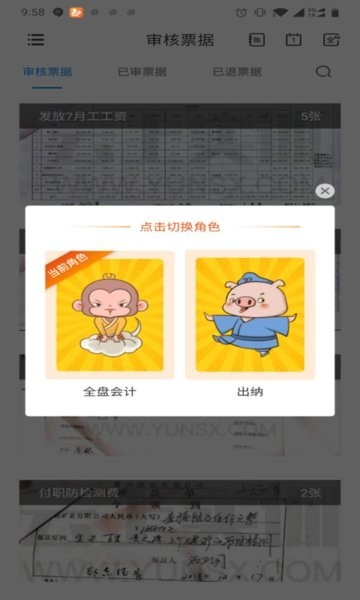The image size is (360, 600).
Task: Tap the top-right role switch icon
Action: coord(331,40)
